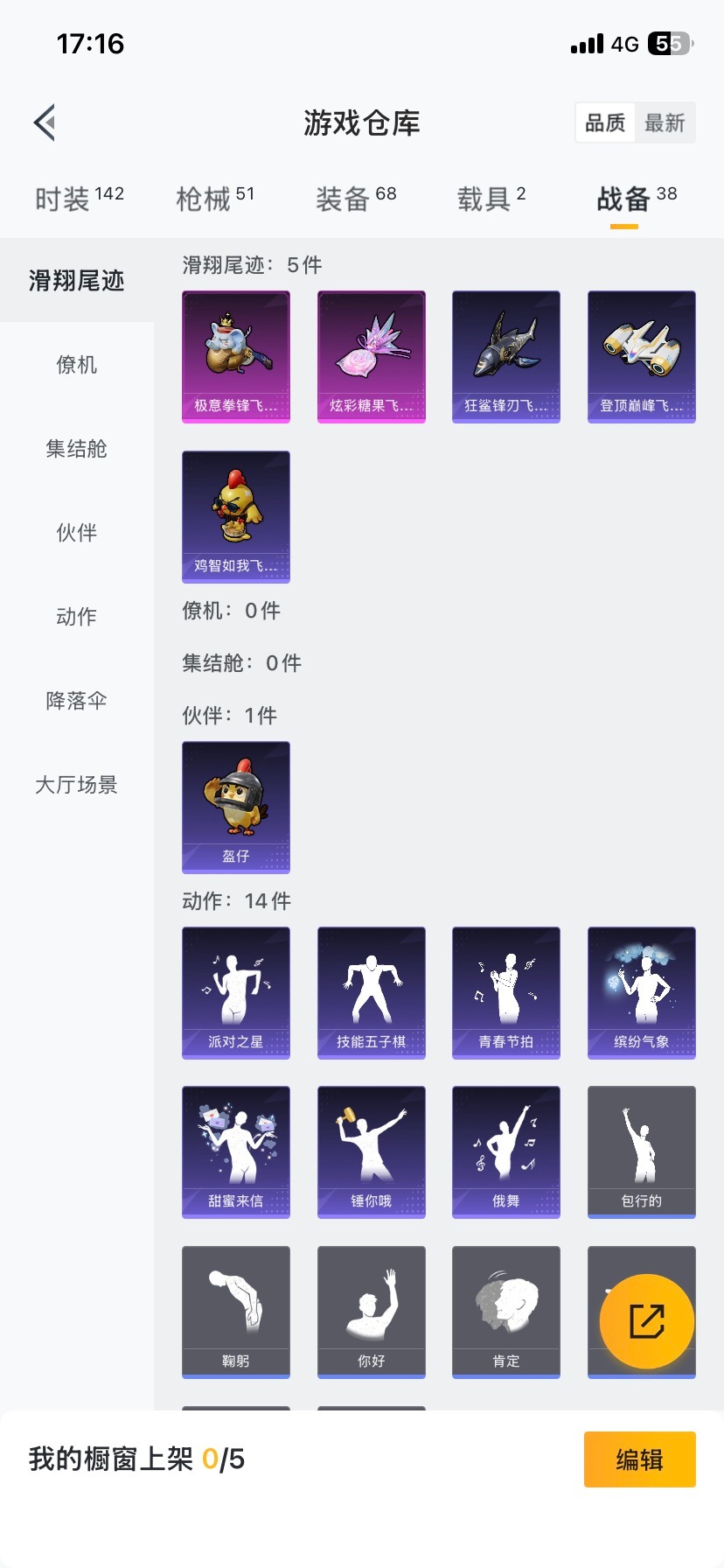The height and width of the screenshot is (1568, 724).
Task: Open the 大厅场景 section
Action: coord(77,785)
